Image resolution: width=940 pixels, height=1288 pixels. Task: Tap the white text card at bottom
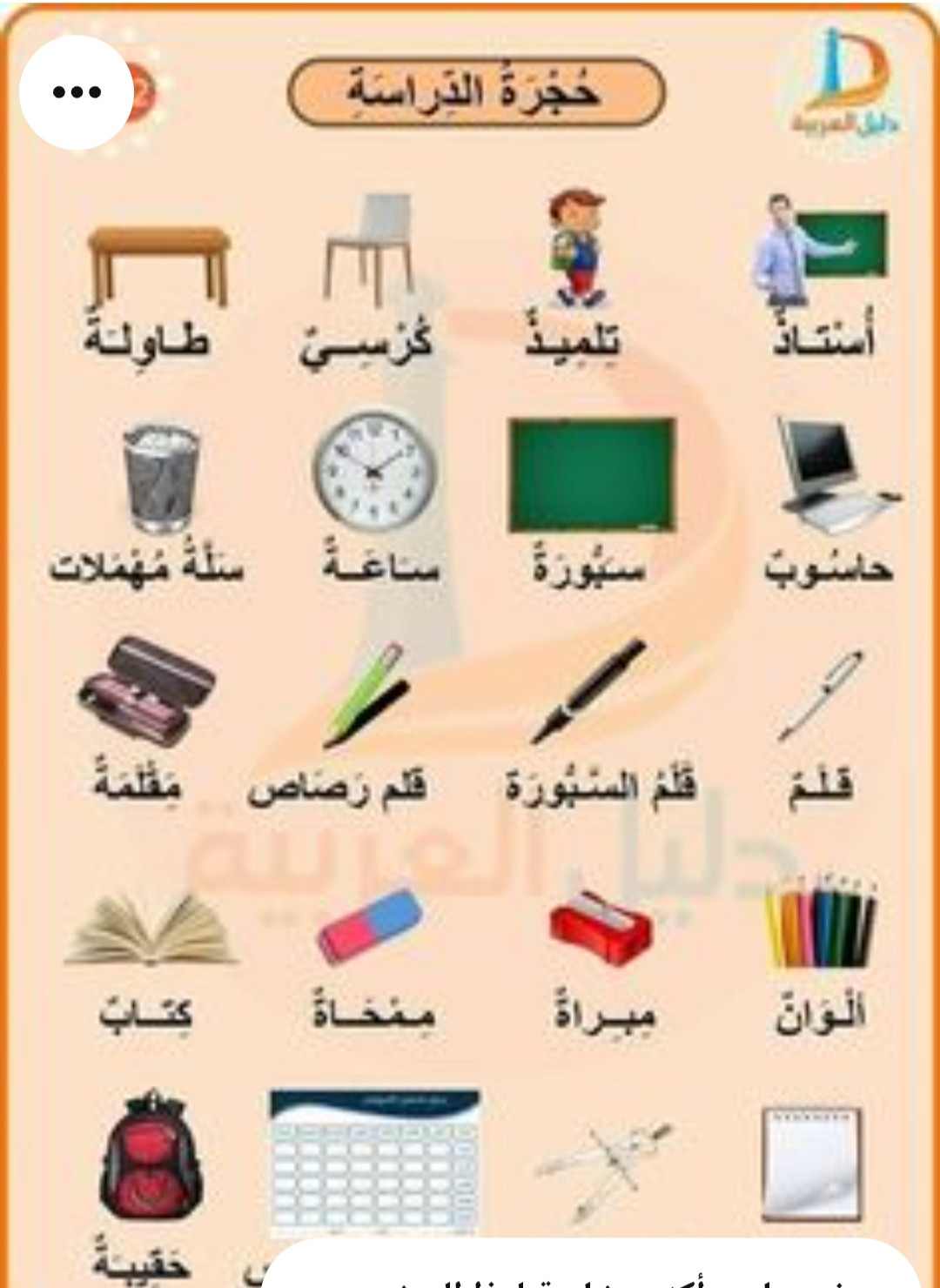click(590, 1267)
